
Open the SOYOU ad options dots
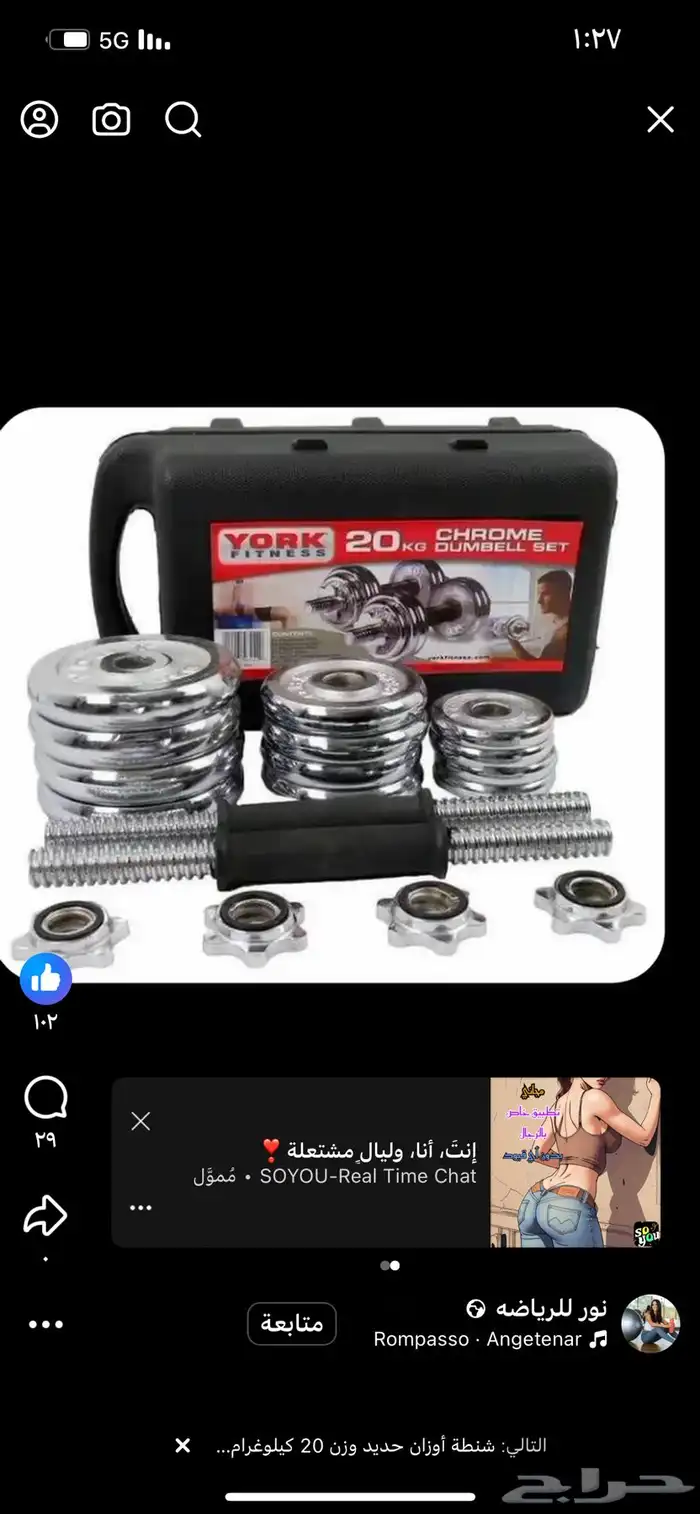click(x=141, y=1207)
